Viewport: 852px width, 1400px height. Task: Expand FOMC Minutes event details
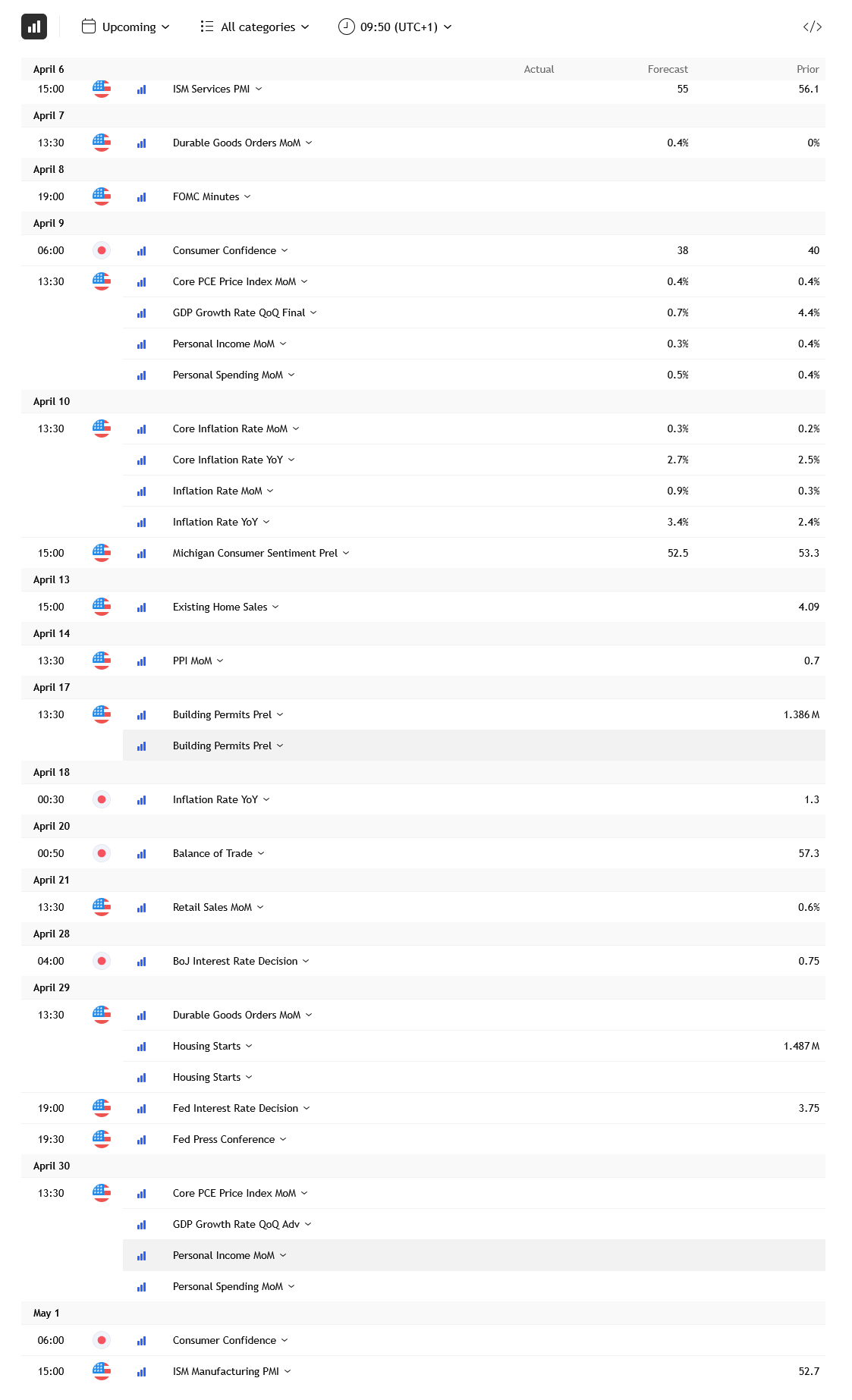pyautogui.click(x=212, y=196)
